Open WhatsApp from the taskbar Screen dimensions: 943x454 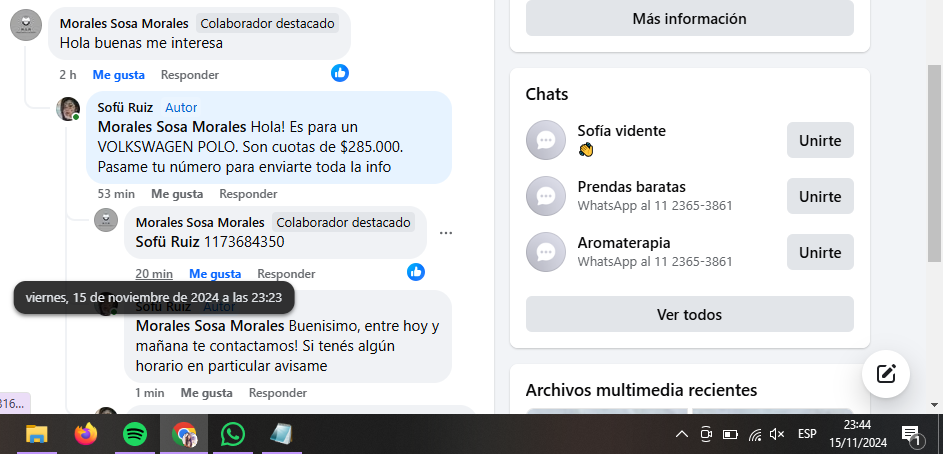point(232,434)
